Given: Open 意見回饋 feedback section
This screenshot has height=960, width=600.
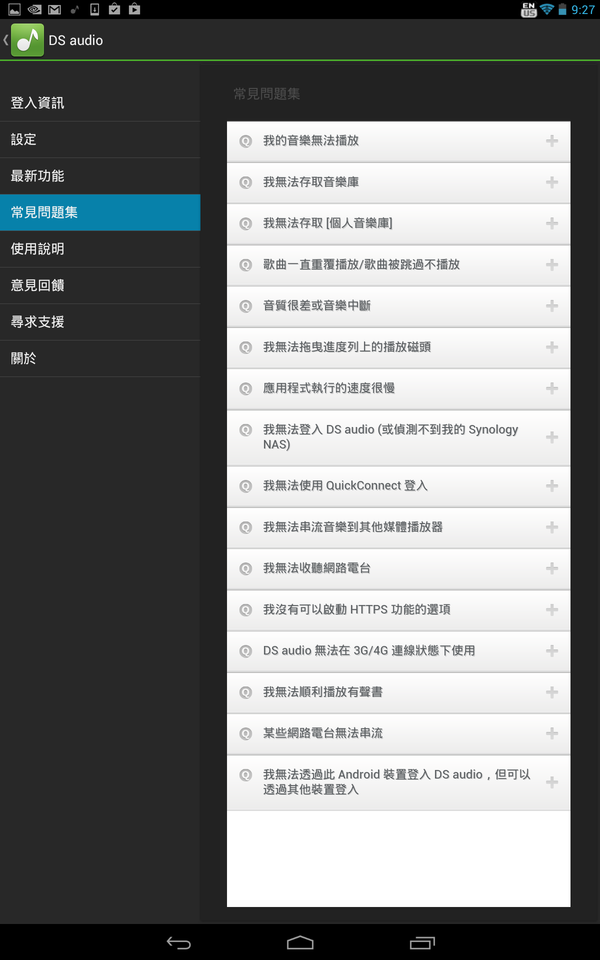Looking at the screenshot, I should click(x=100, y=286).
